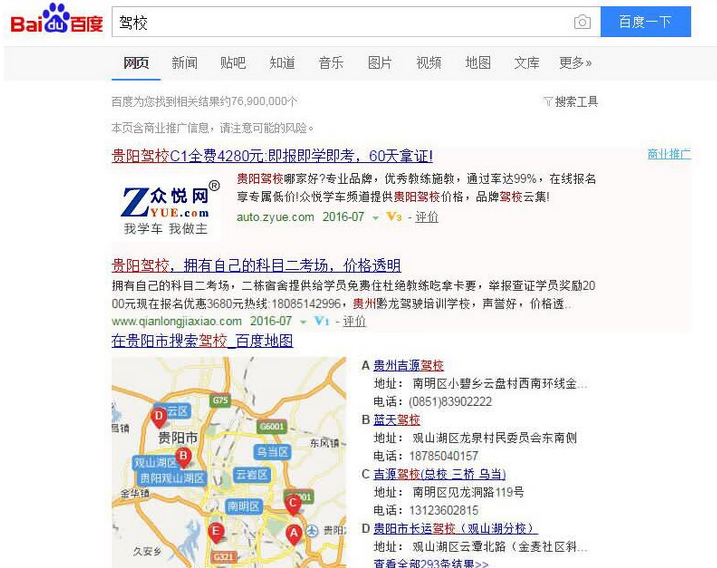The height and width of the screenshot is (568, 717).
Task: Open the 贵阳驾校,拥有自己的科目二考场 result
Action: pos(256,266)
